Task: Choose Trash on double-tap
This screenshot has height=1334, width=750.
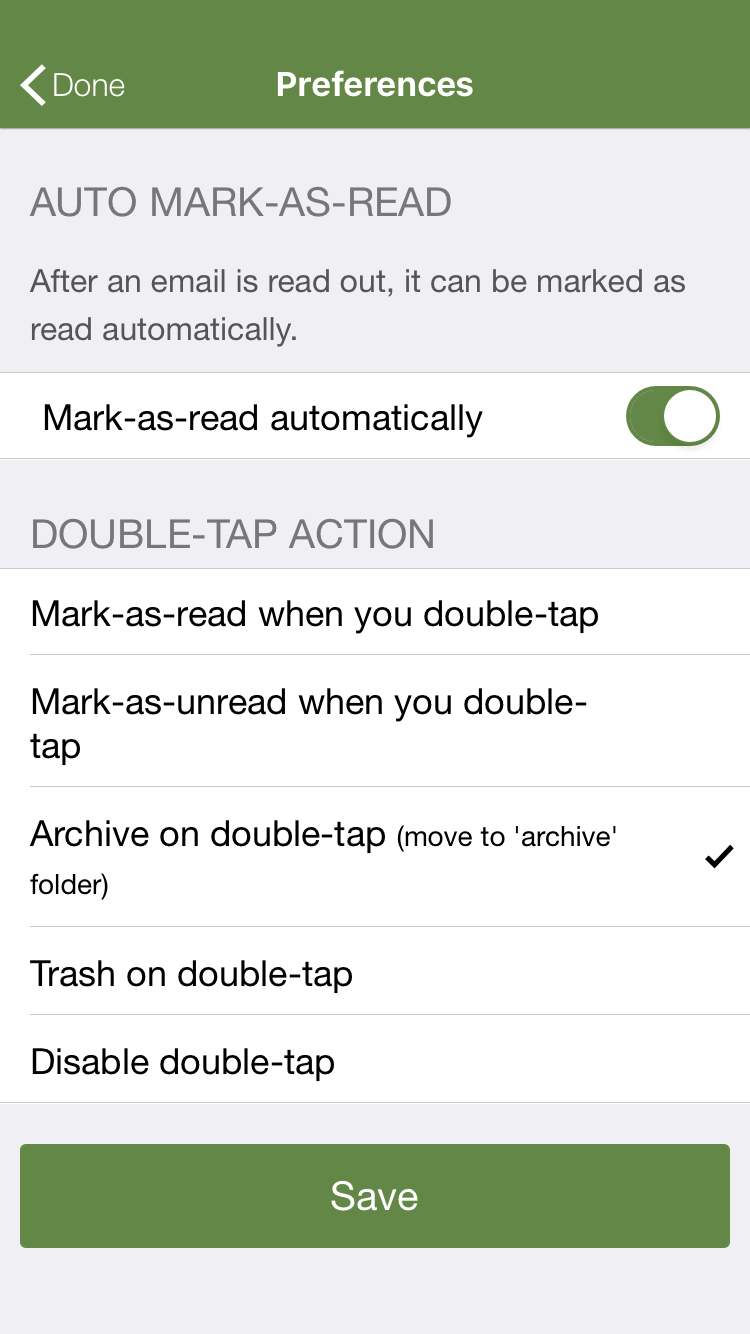Action: point(375,971)
